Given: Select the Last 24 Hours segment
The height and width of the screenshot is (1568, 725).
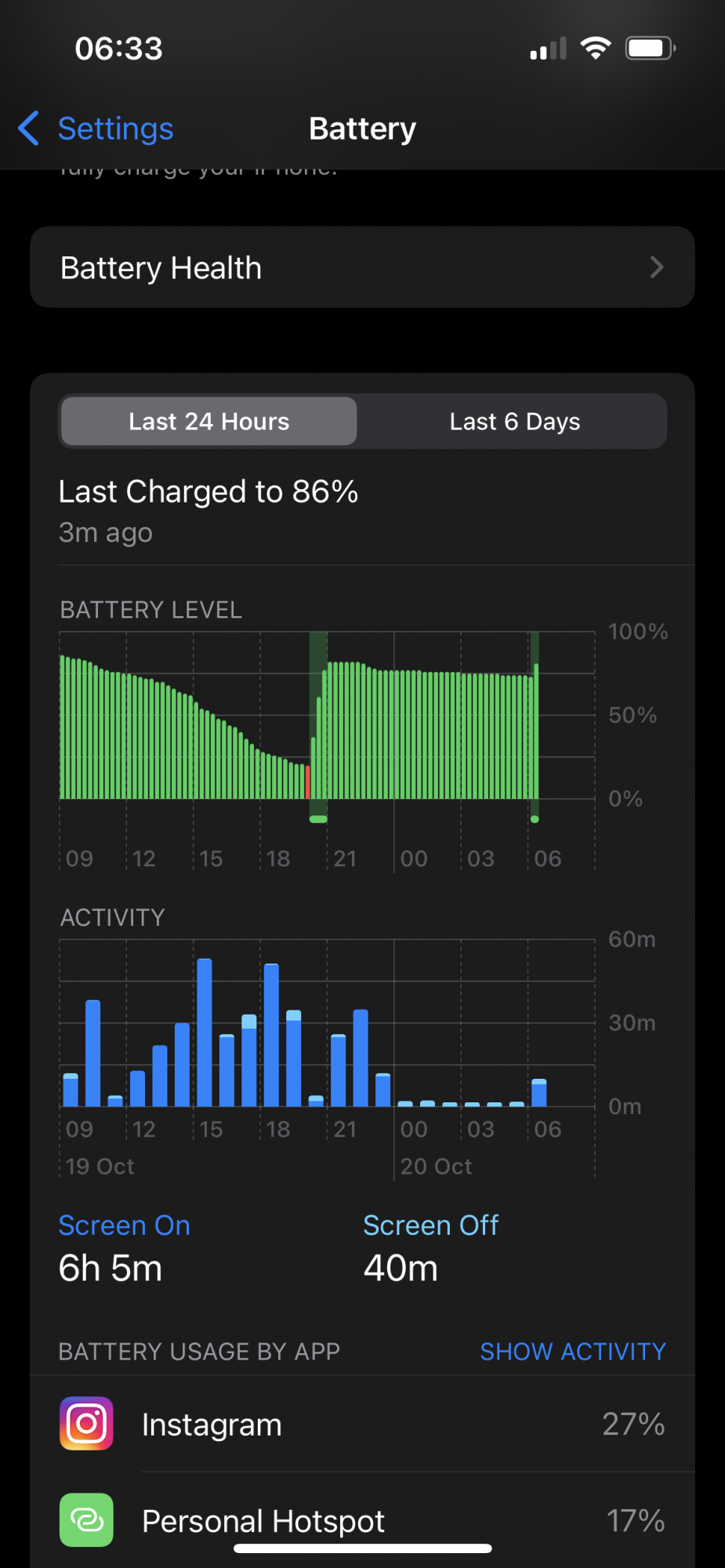Looking at the screenshot, I should click(x=209, y=422).
